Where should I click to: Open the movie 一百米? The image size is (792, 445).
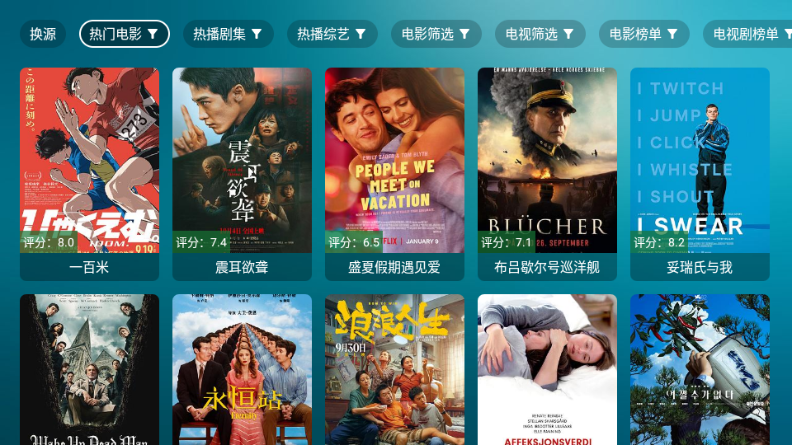point(89,172)
